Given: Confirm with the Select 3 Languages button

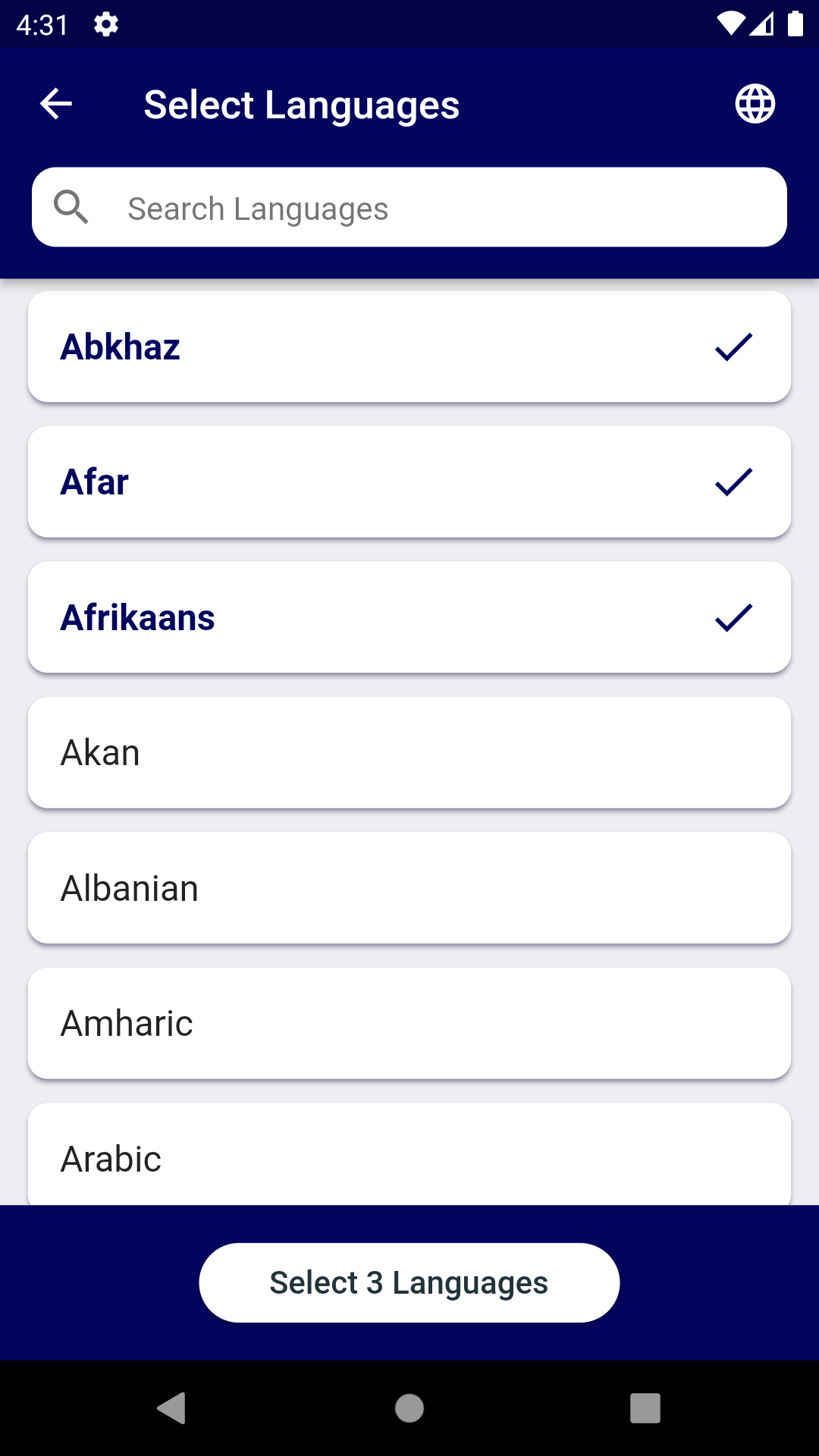Looking at the screenshot, I should point(409,1282).
